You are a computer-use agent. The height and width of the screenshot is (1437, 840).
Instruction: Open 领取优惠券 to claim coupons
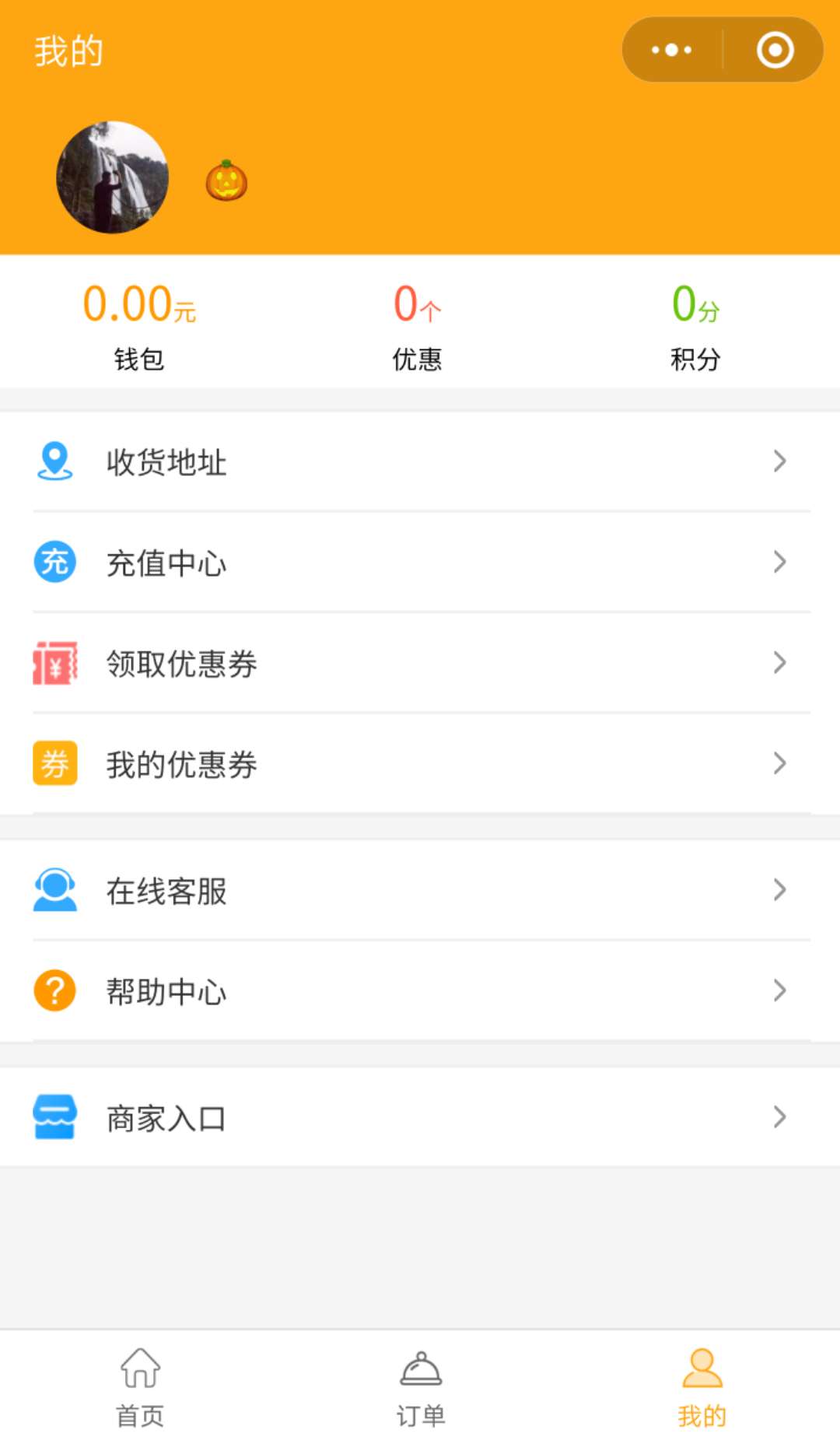point(420,663)
